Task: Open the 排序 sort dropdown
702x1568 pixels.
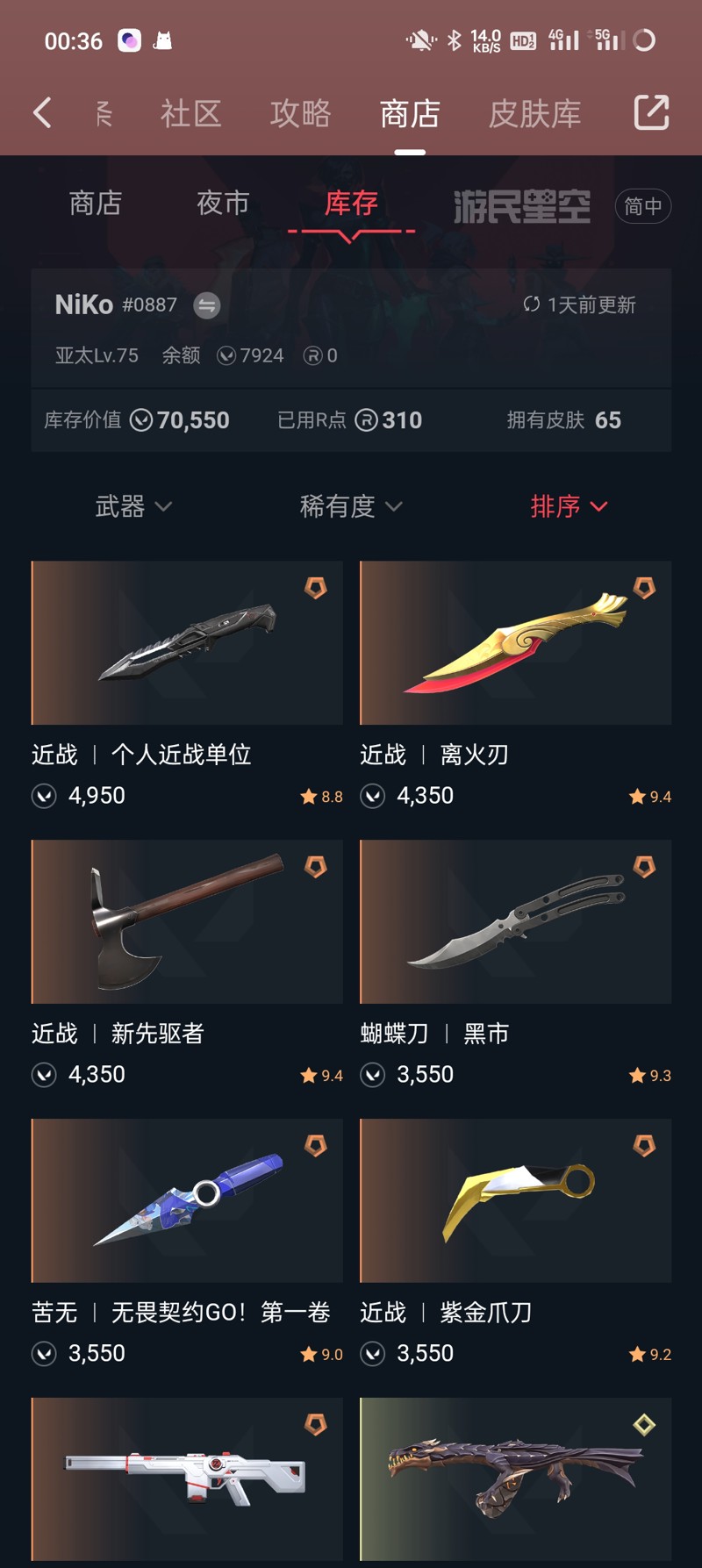Action: [x=569, y=506]
